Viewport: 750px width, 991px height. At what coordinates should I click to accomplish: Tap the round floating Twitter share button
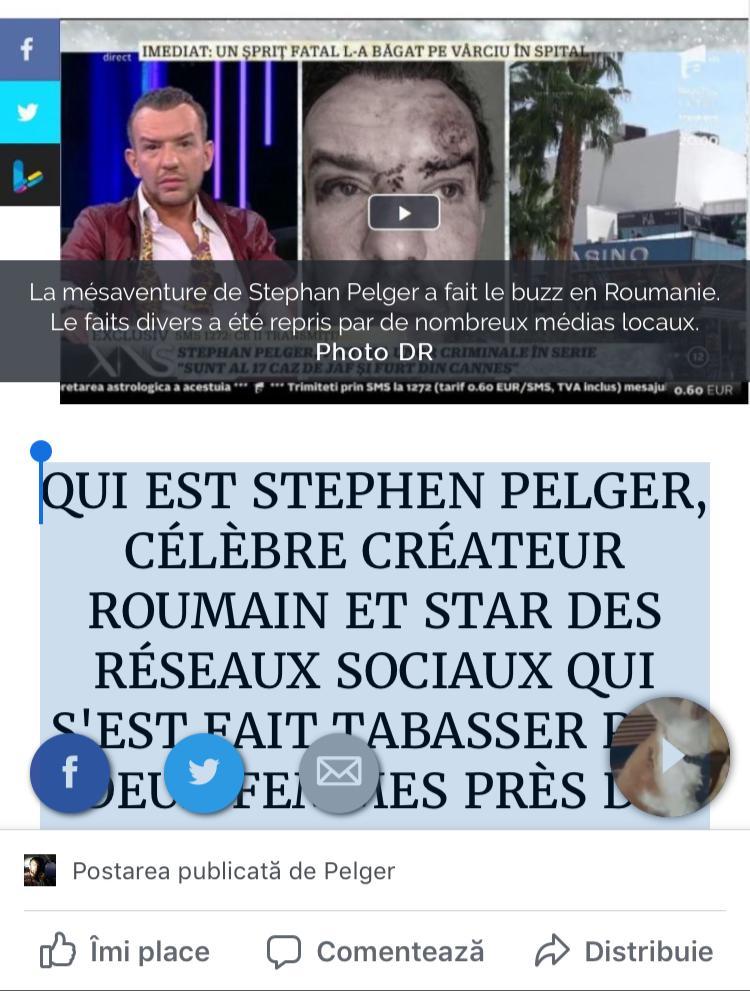(204, 772)
